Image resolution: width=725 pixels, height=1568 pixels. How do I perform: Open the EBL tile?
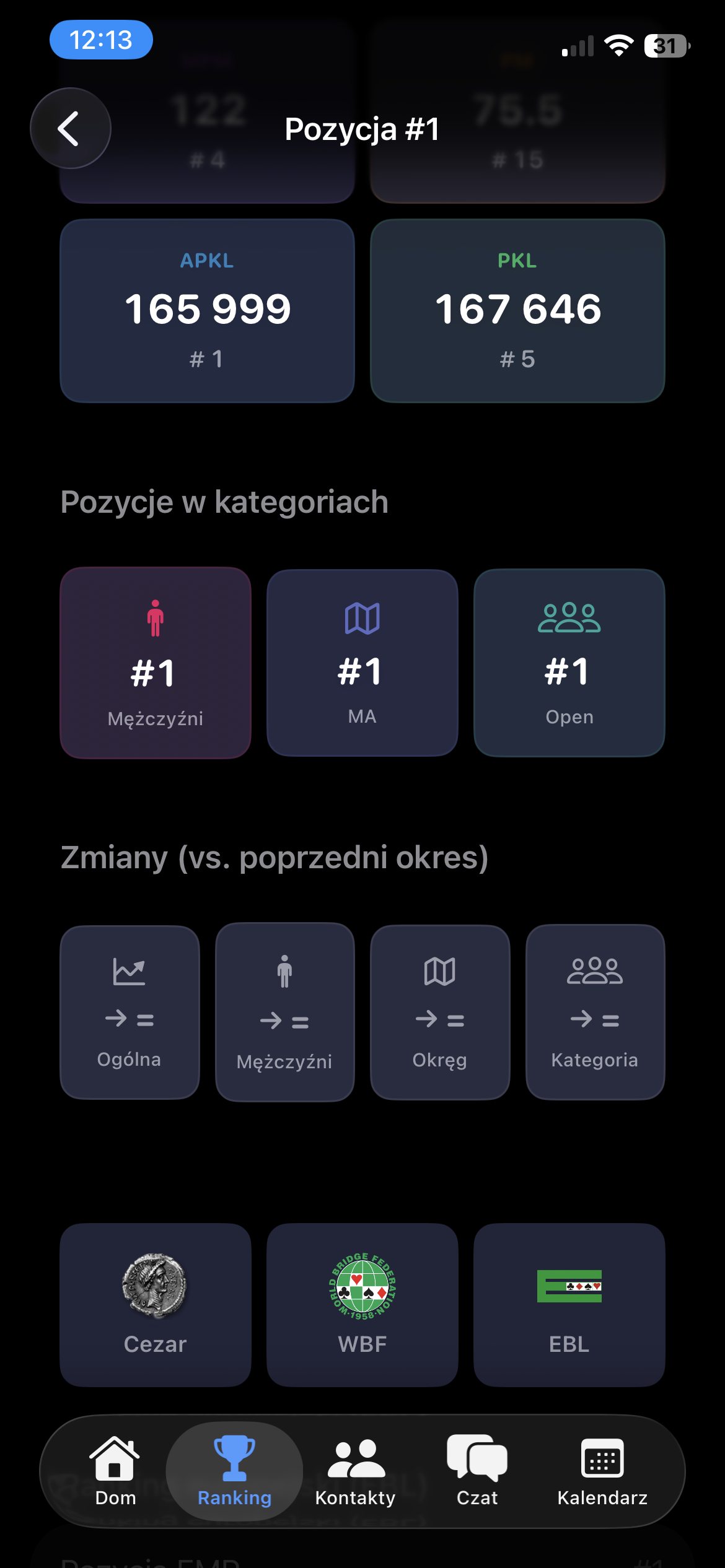[569, 1304]
